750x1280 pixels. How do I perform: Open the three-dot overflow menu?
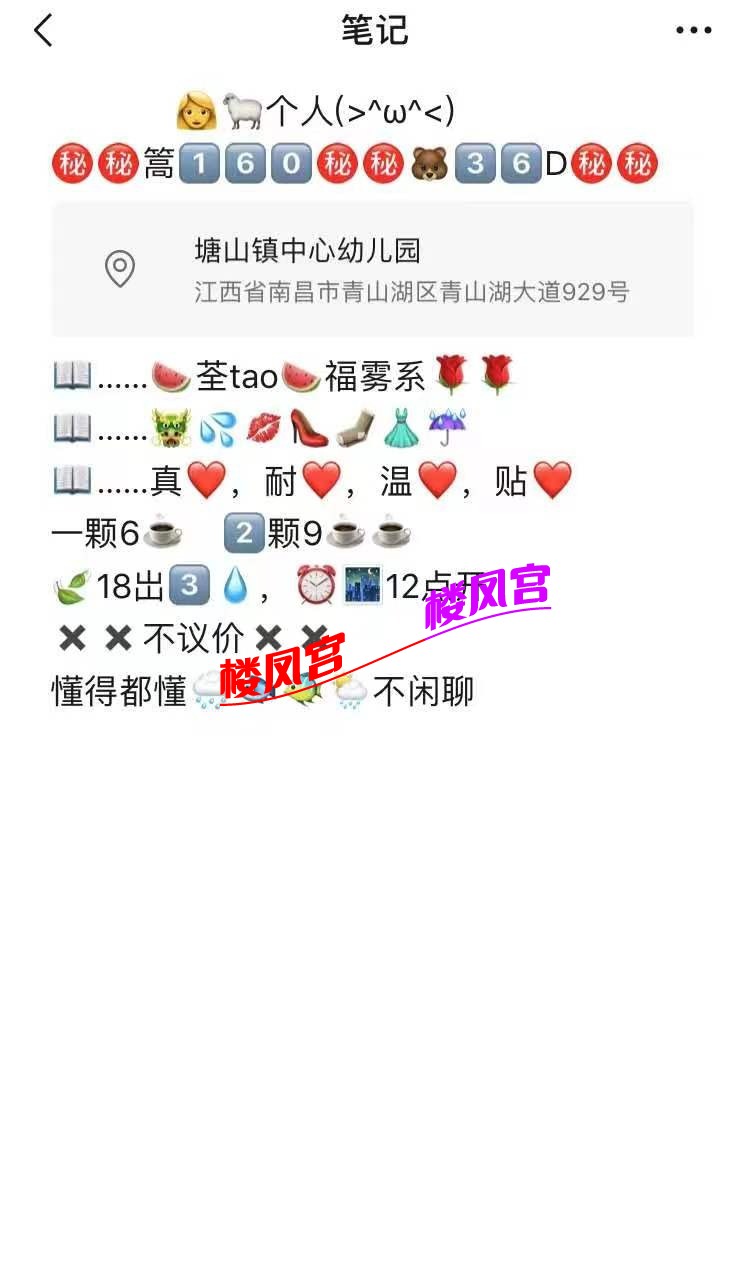693,31
